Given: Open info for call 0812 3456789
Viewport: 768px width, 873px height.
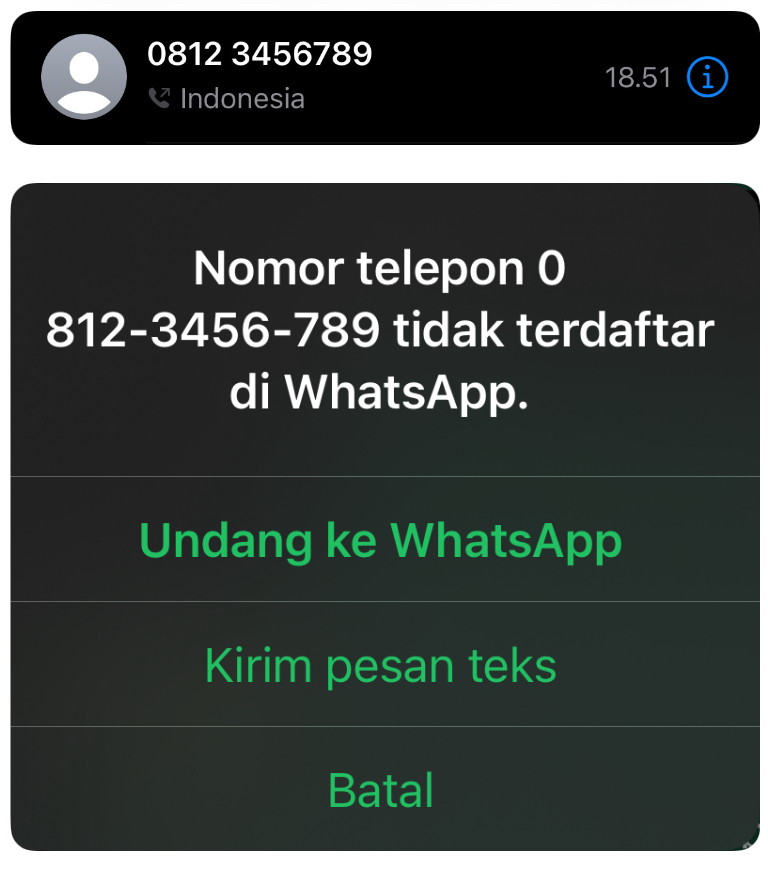Looking at the screenshot, I should pyautogui.click(x=708, y=77).
